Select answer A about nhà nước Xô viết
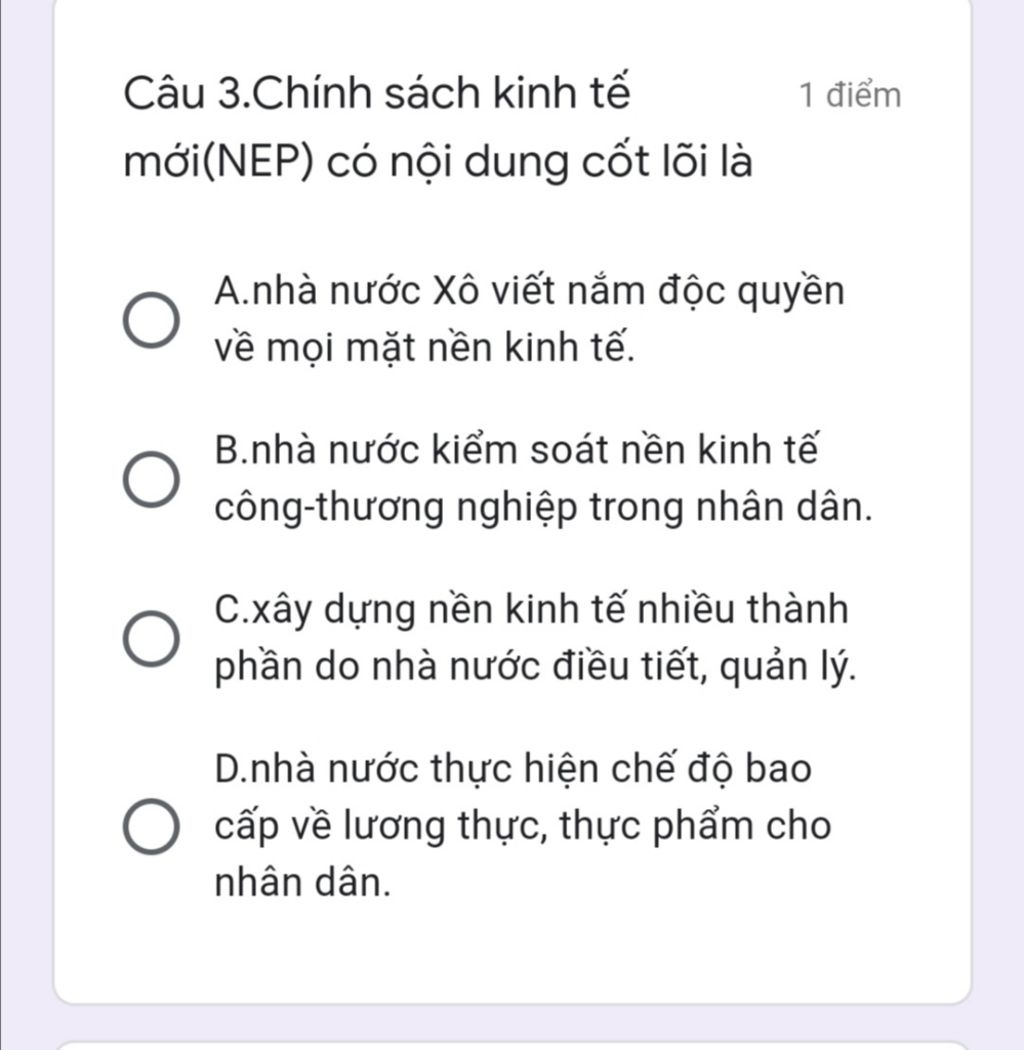1024x1050 pixels. coord(151,321)
